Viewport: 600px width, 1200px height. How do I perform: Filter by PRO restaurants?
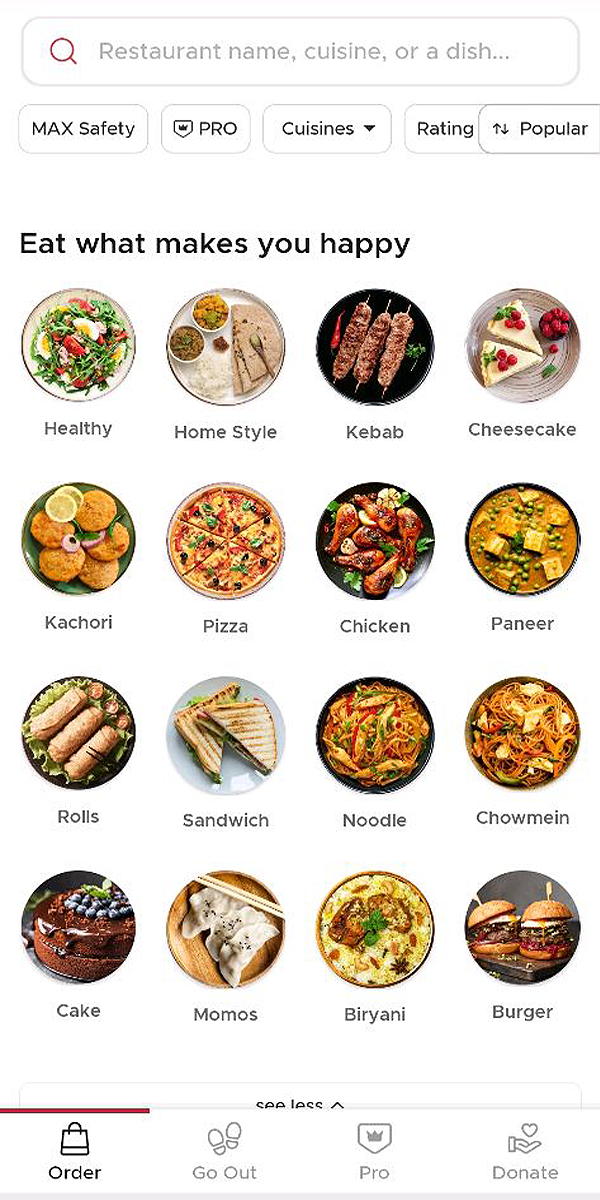[x=206, y=129]
